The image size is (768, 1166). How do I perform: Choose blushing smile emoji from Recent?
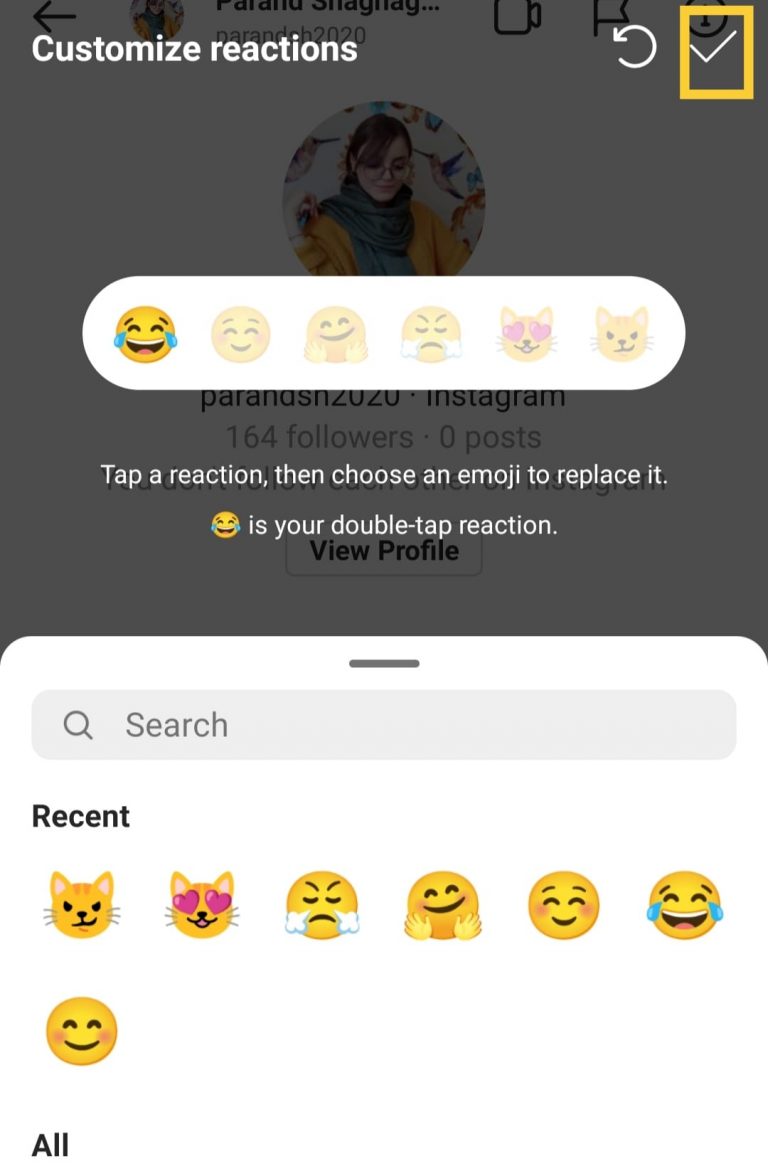pyautogui.click(x=564, y=906)
